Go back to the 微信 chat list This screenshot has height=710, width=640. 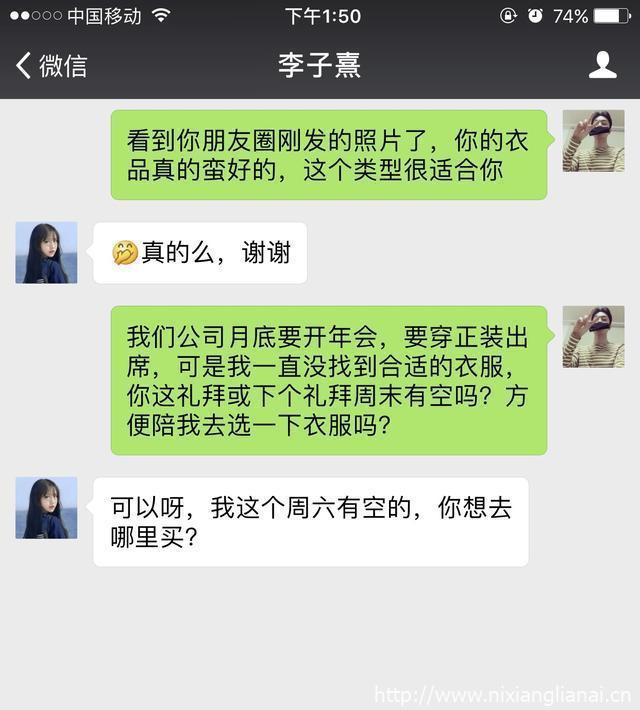[x=52, y=66]
